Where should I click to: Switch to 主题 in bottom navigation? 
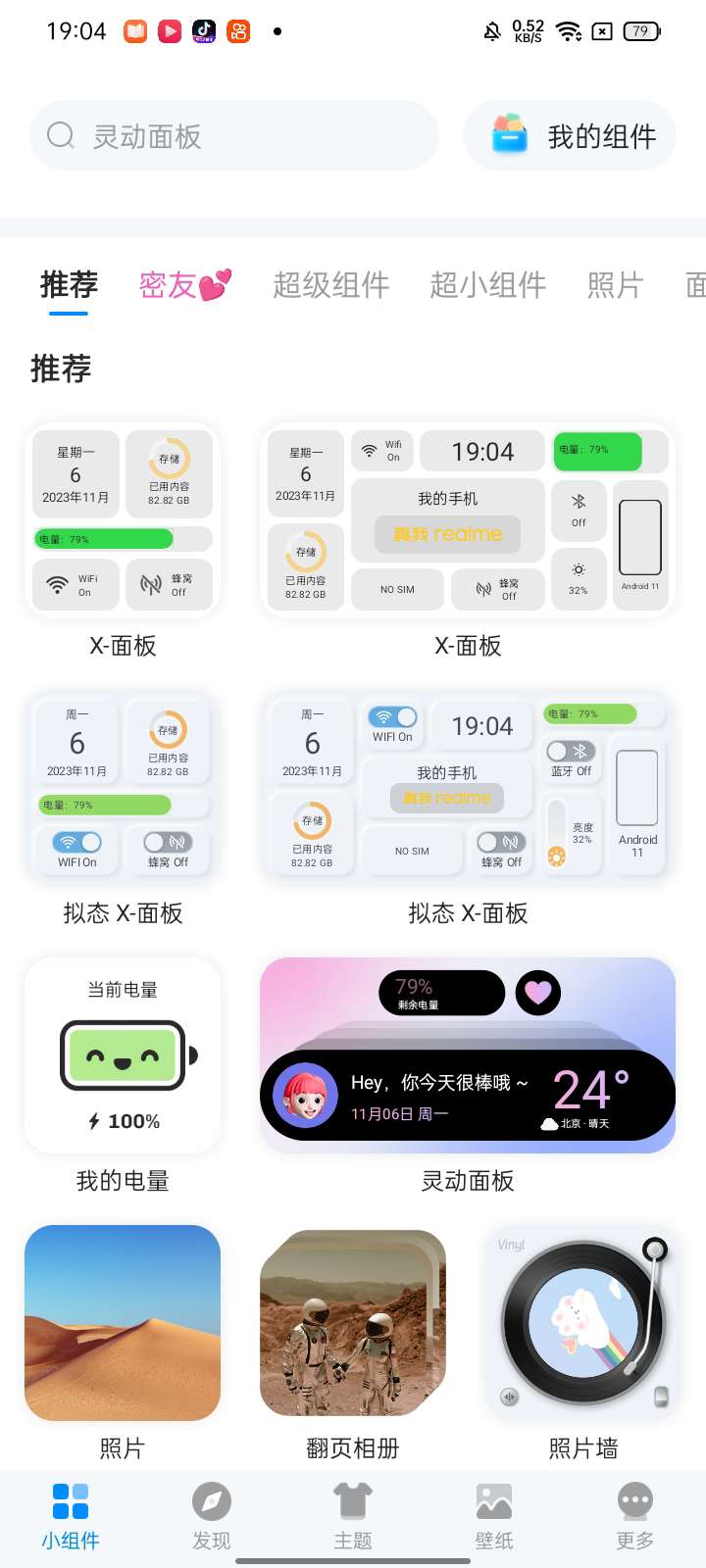pos(353,1516)
